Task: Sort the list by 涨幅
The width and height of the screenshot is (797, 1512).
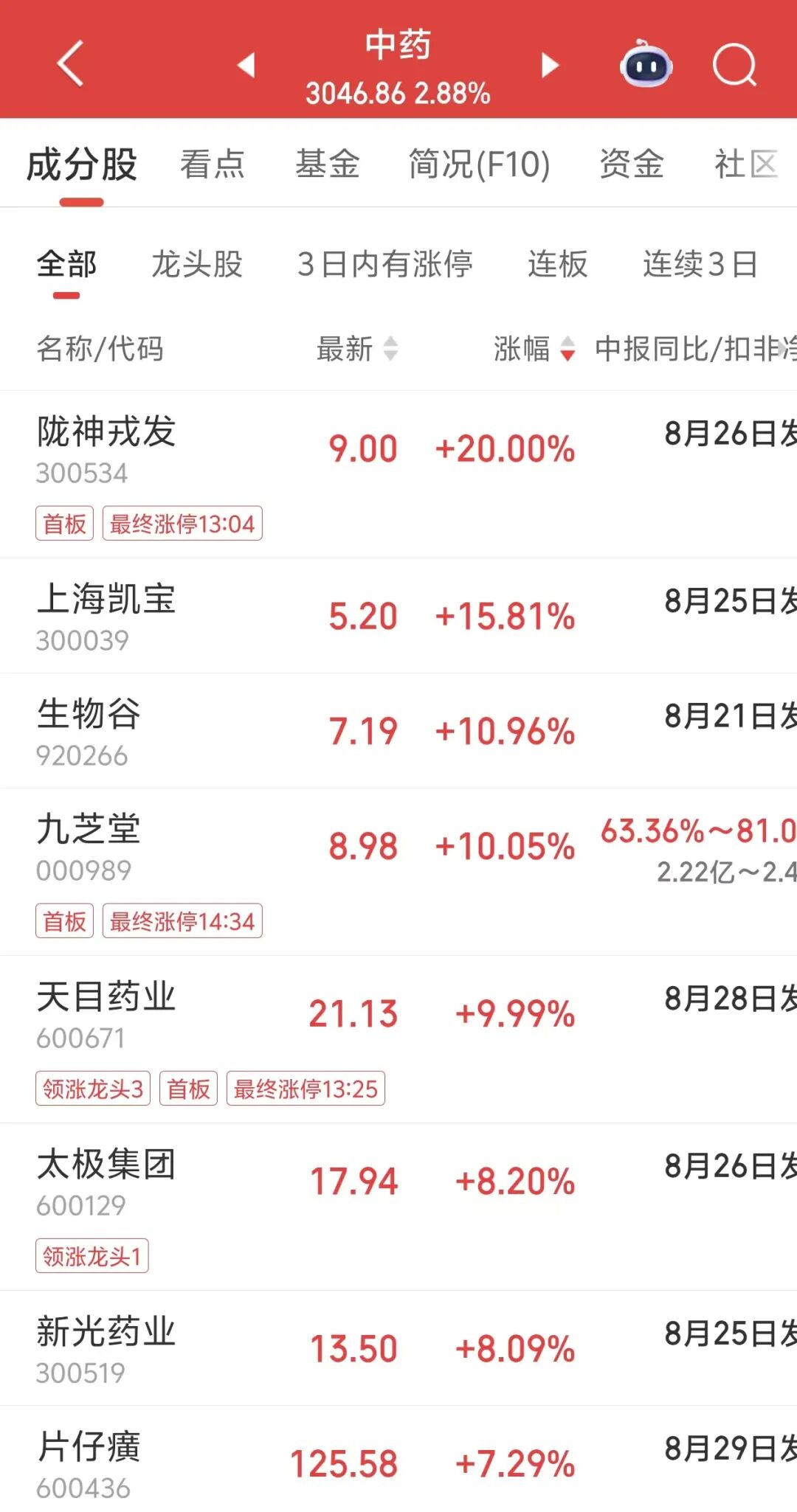Action: [x=534, y=349]
